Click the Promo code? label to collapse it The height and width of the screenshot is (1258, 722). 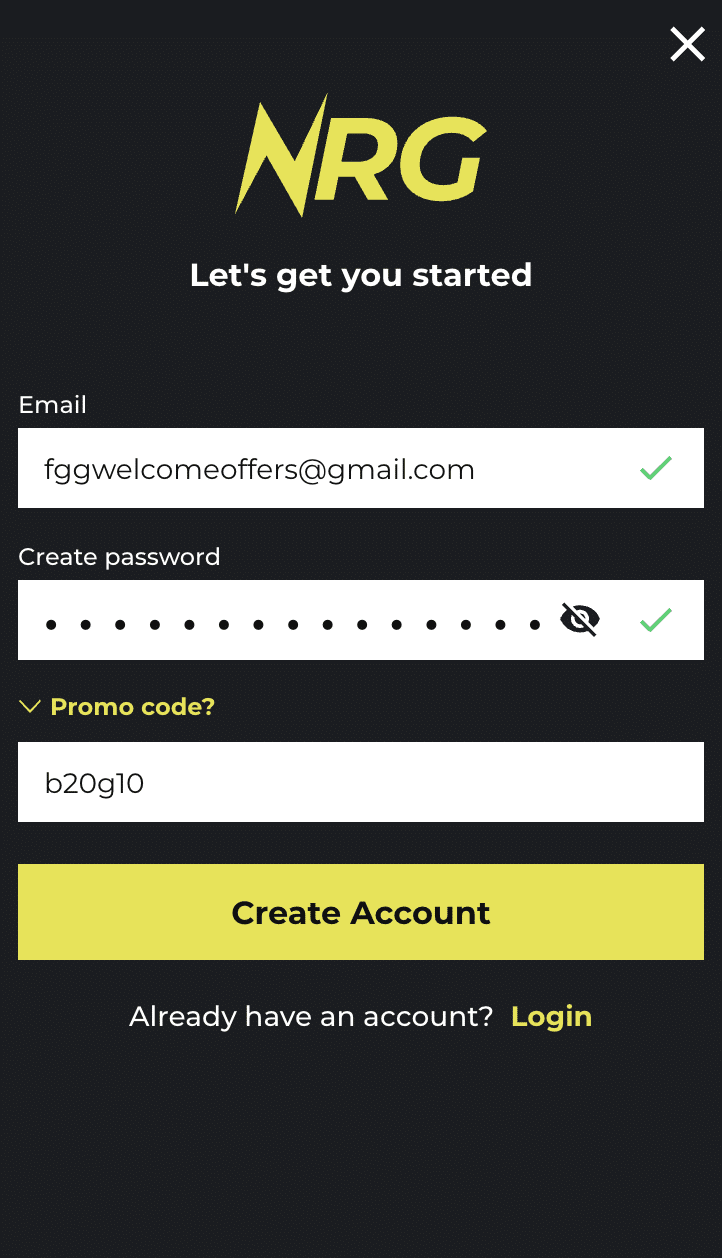pyautogui.click(x=132, y=707)
